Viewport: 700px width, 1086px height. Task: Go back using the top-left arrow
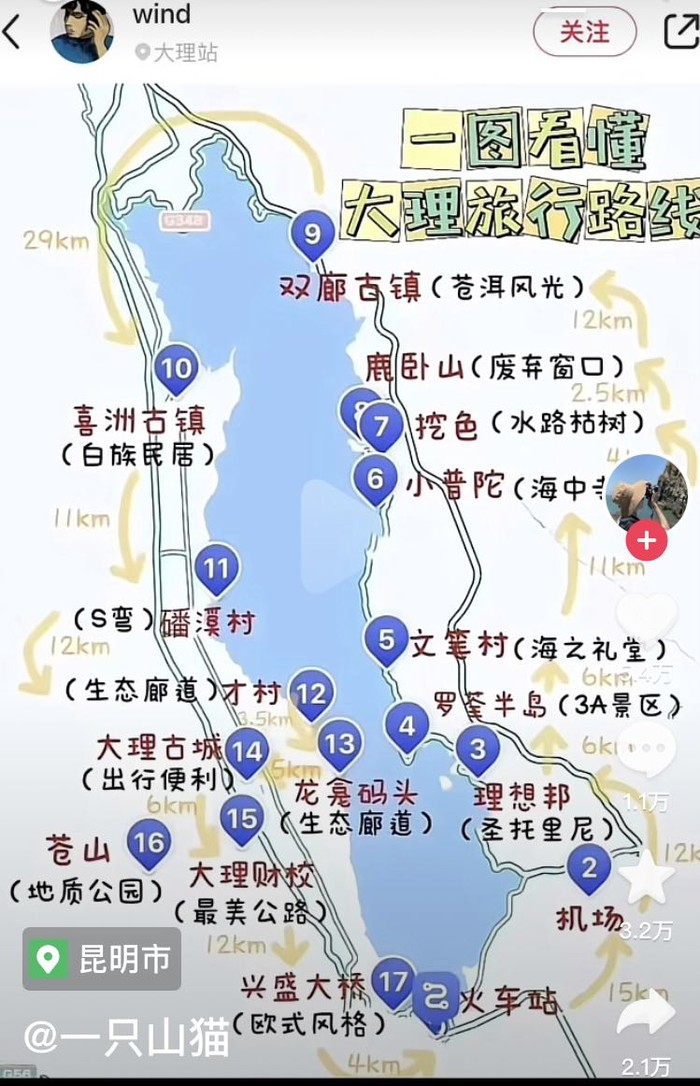coord(12,32)
